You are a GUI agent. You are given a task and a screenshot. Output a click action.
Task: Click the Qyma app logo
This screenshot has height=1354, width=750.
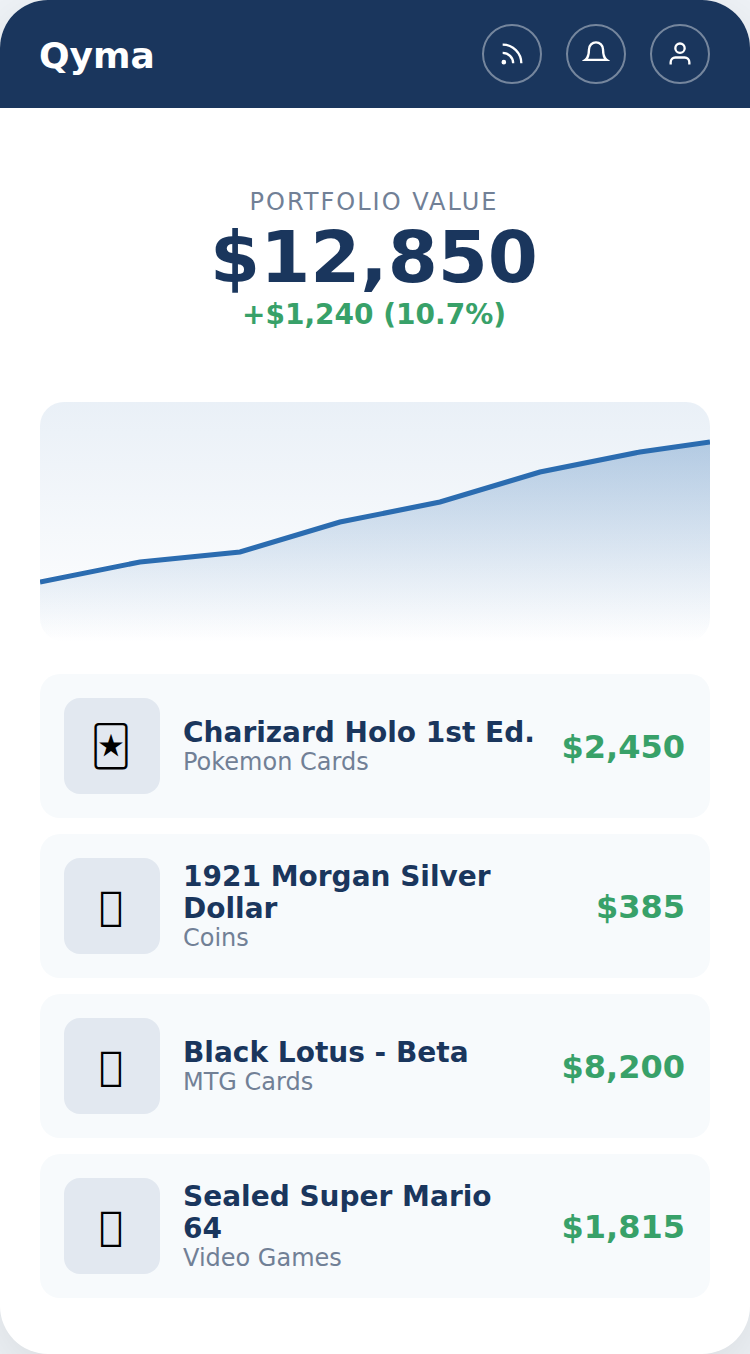coord(96,57)
